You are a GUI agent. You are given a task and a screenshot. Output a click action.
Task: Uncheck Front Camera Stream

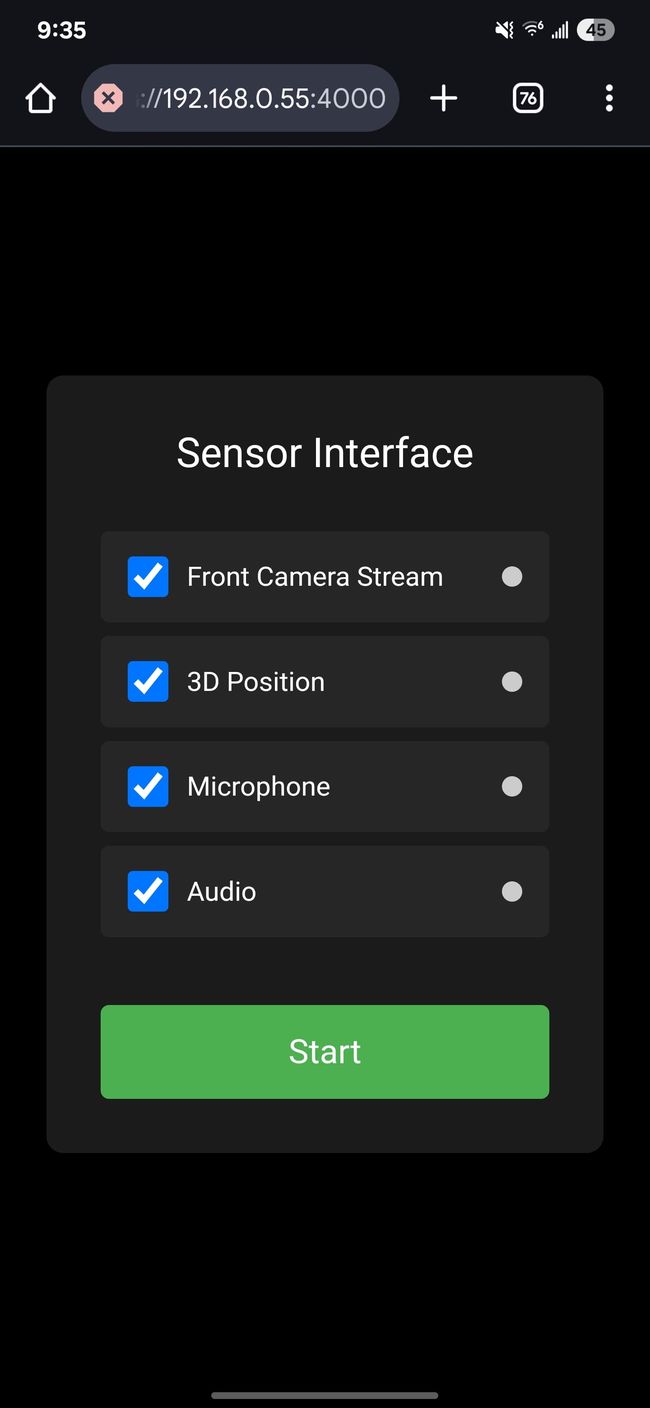[x=148, y=577]
